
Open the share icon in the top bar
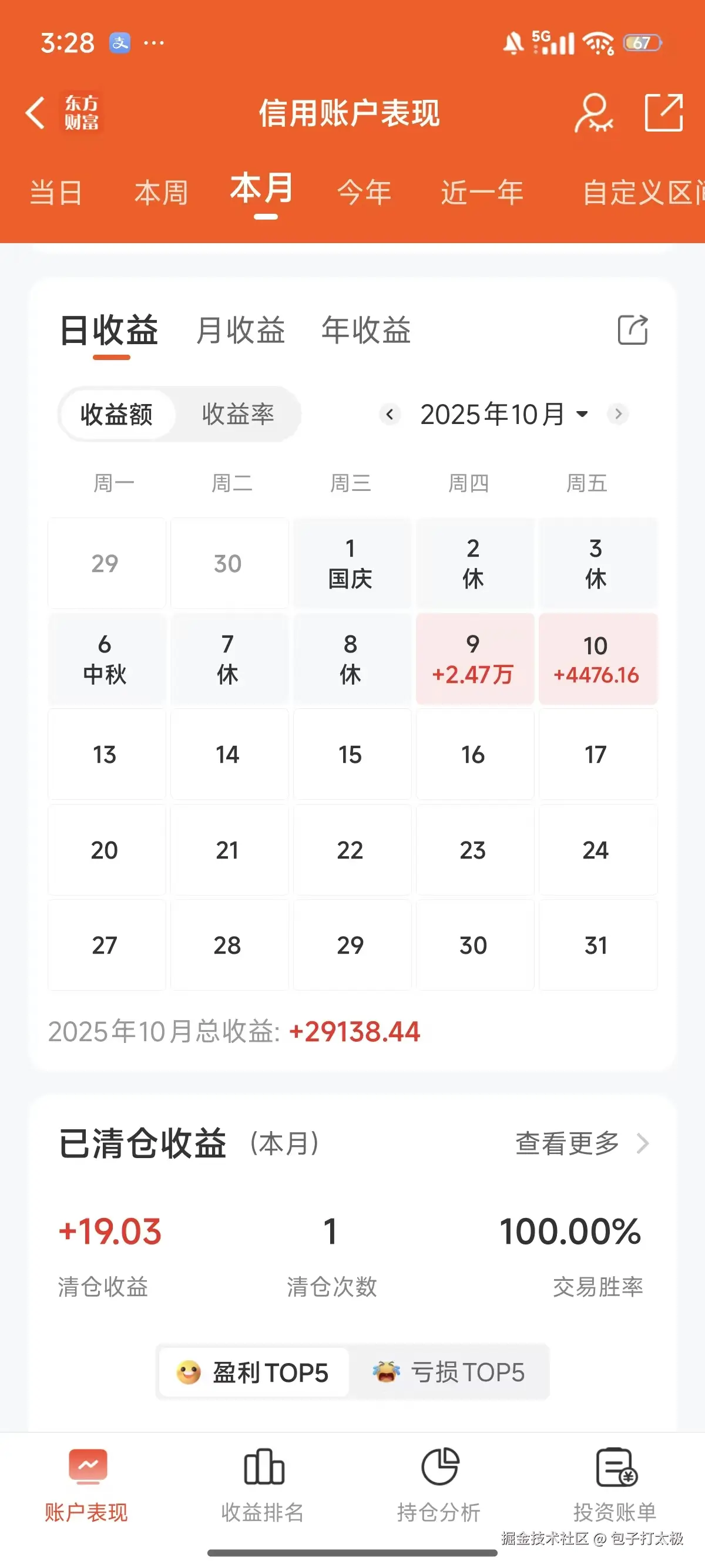(x=665, y=113)
